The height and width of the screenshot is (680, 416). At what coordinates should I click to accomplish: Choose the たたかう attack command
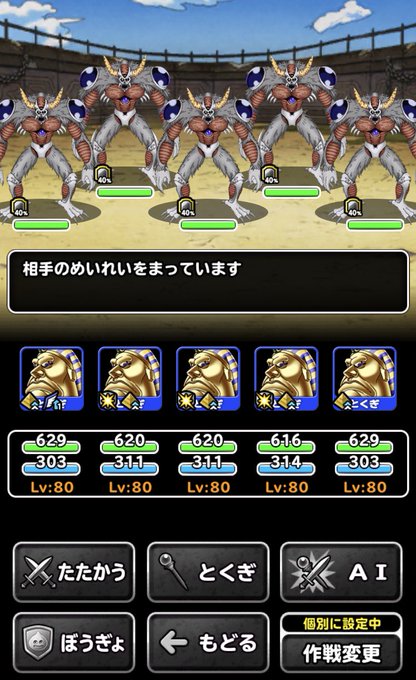74,572
